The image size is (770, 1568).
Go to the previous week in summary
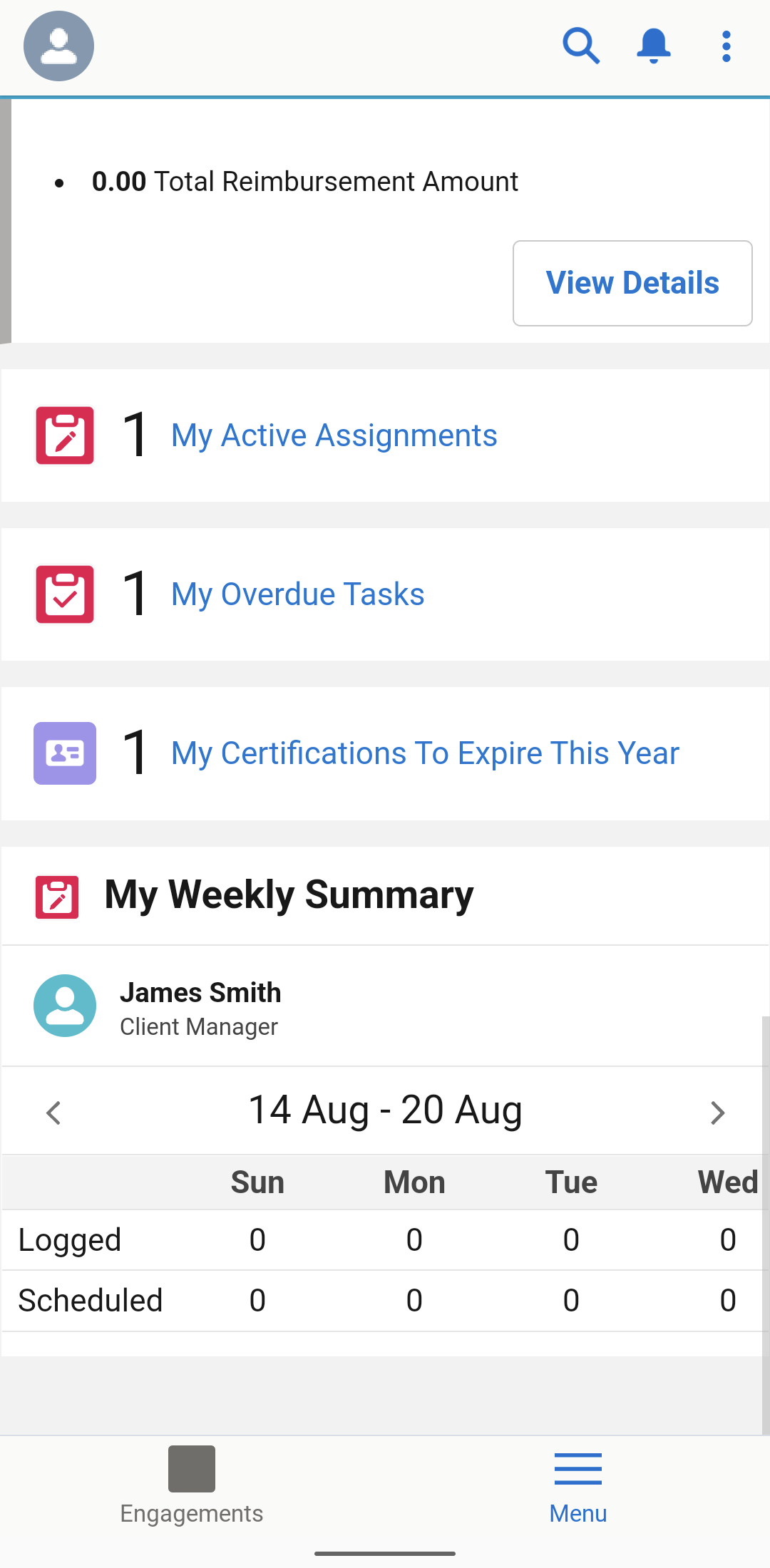pos(53,1113)
